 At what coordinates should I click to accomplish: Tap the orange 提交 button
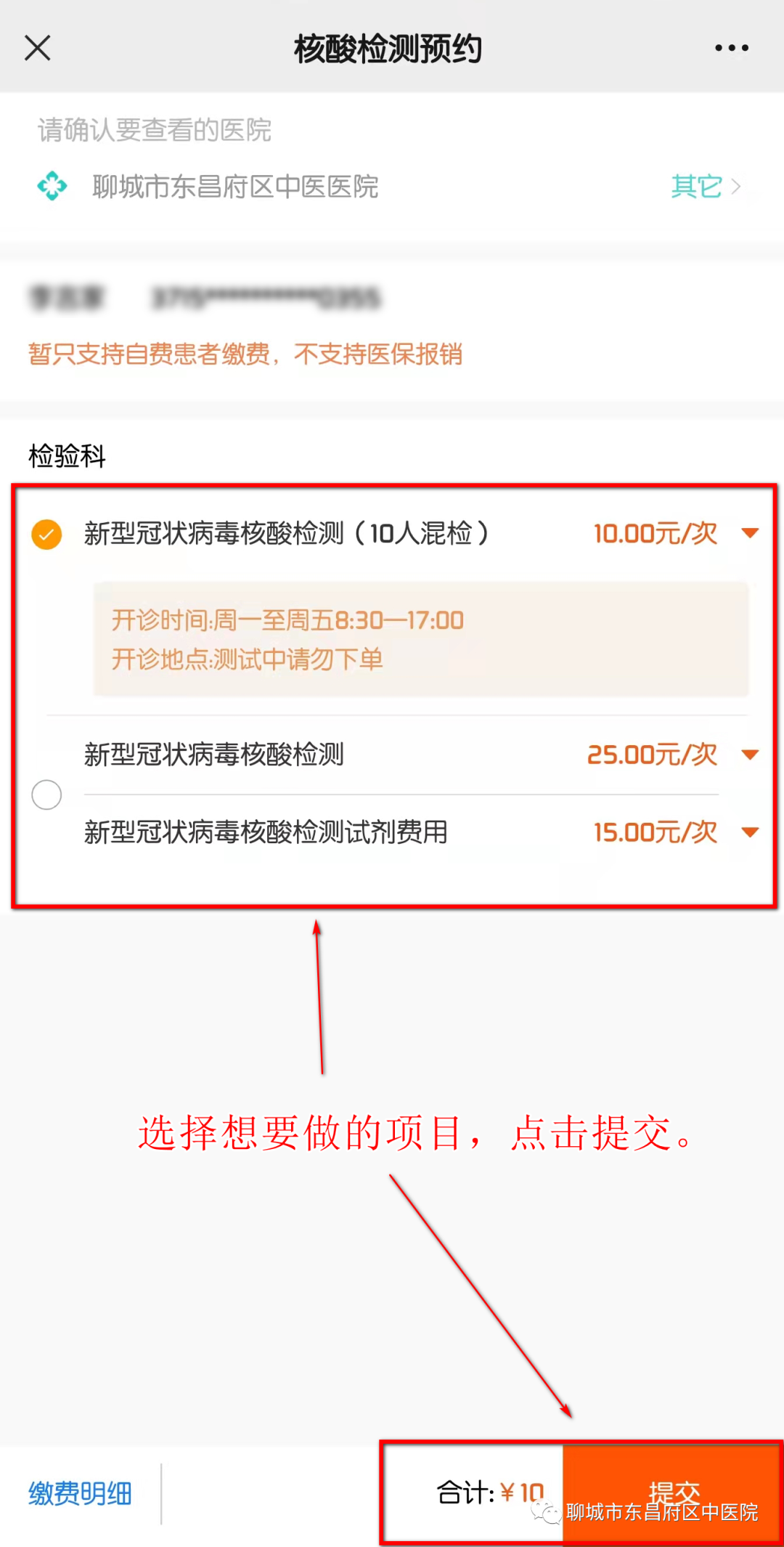[x=672, y=1493]
